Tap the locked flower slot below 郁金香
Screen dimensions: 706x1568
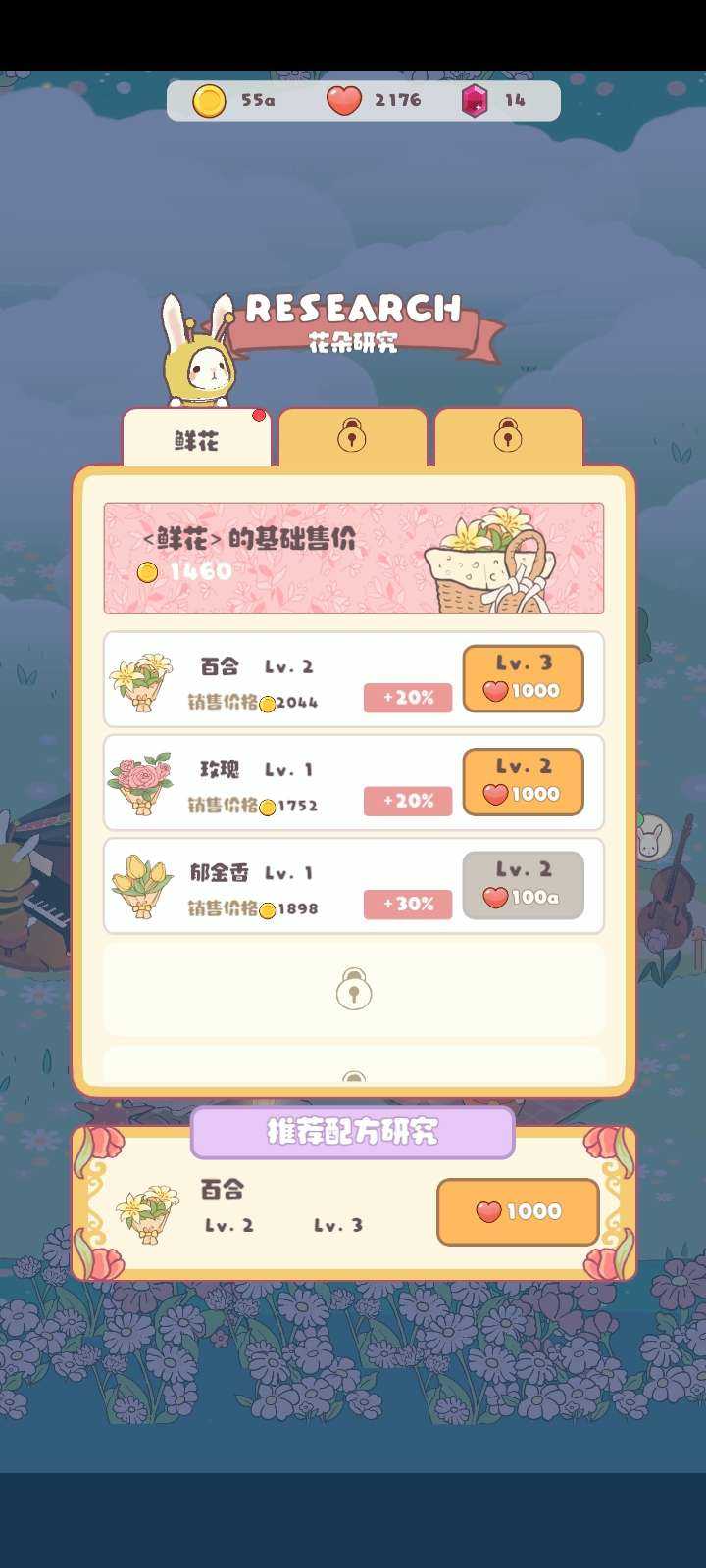(353, 989)
